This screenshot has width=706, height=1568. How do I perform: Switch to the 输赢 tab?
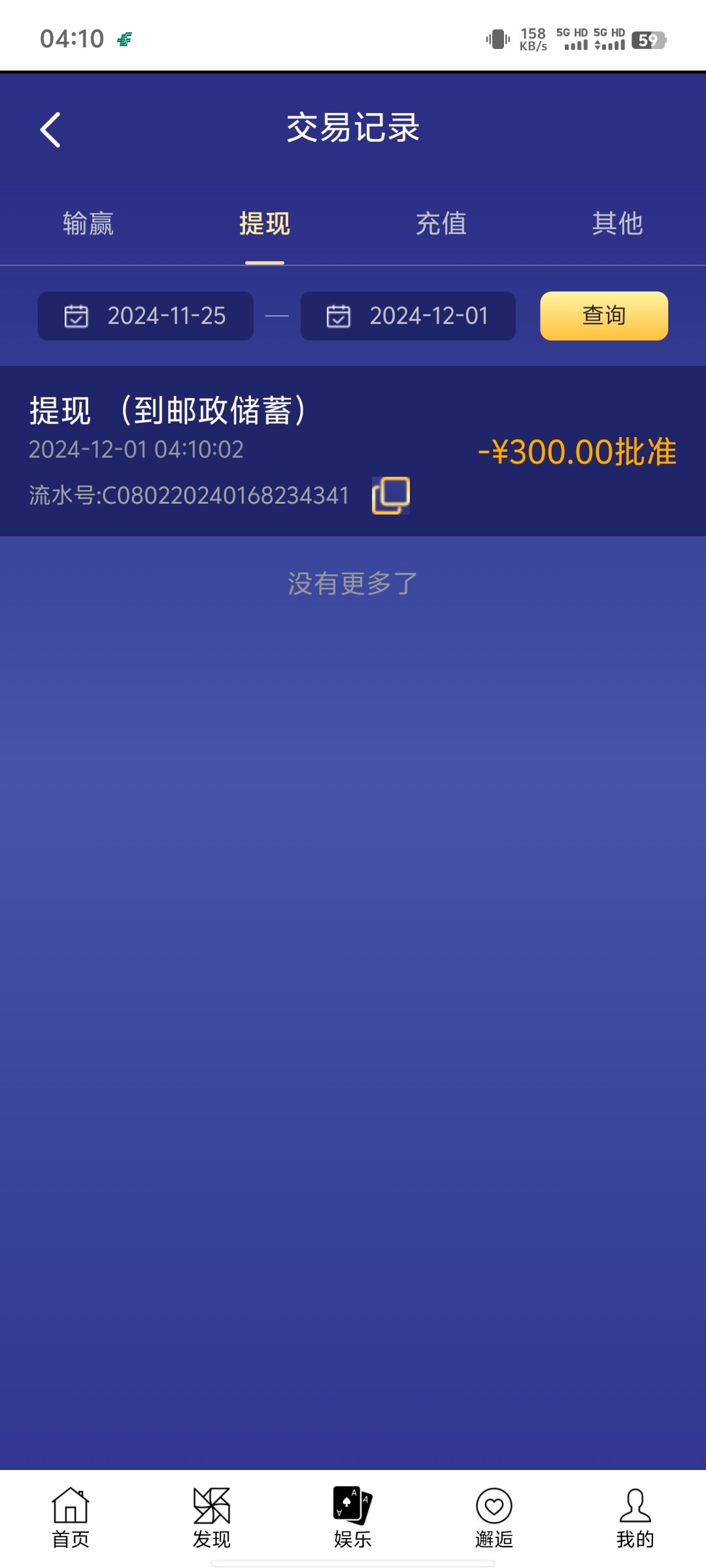click(88, 223)
